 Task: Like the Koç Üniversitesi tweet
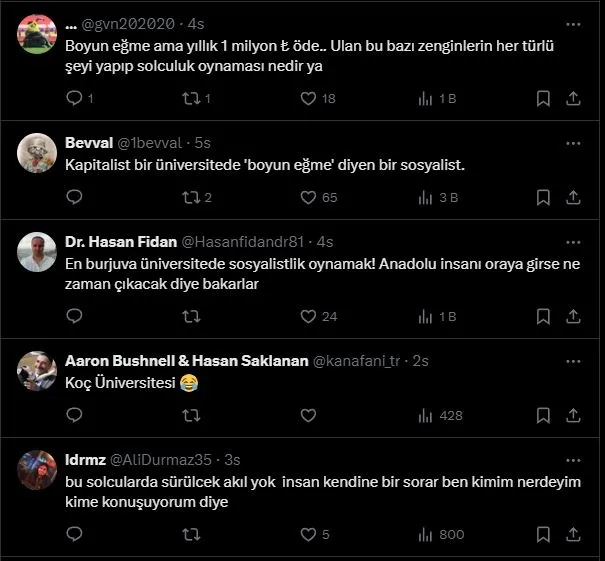(308, 415)
